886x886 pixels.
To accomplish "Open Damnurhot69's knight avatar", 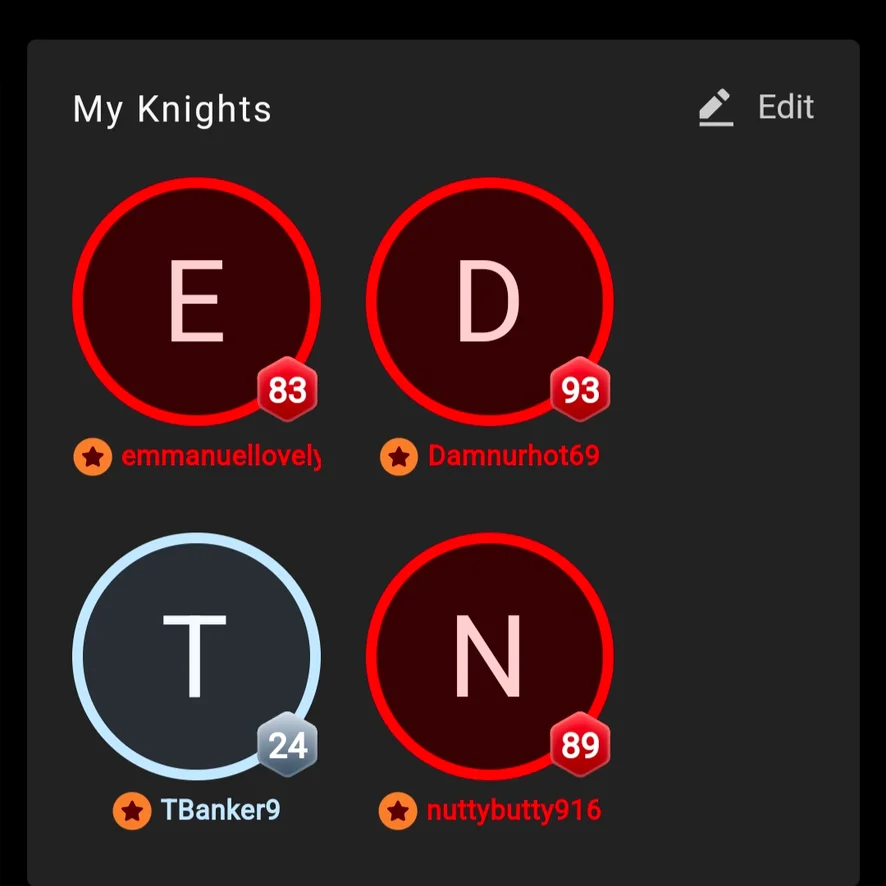I will click(489, 301).
